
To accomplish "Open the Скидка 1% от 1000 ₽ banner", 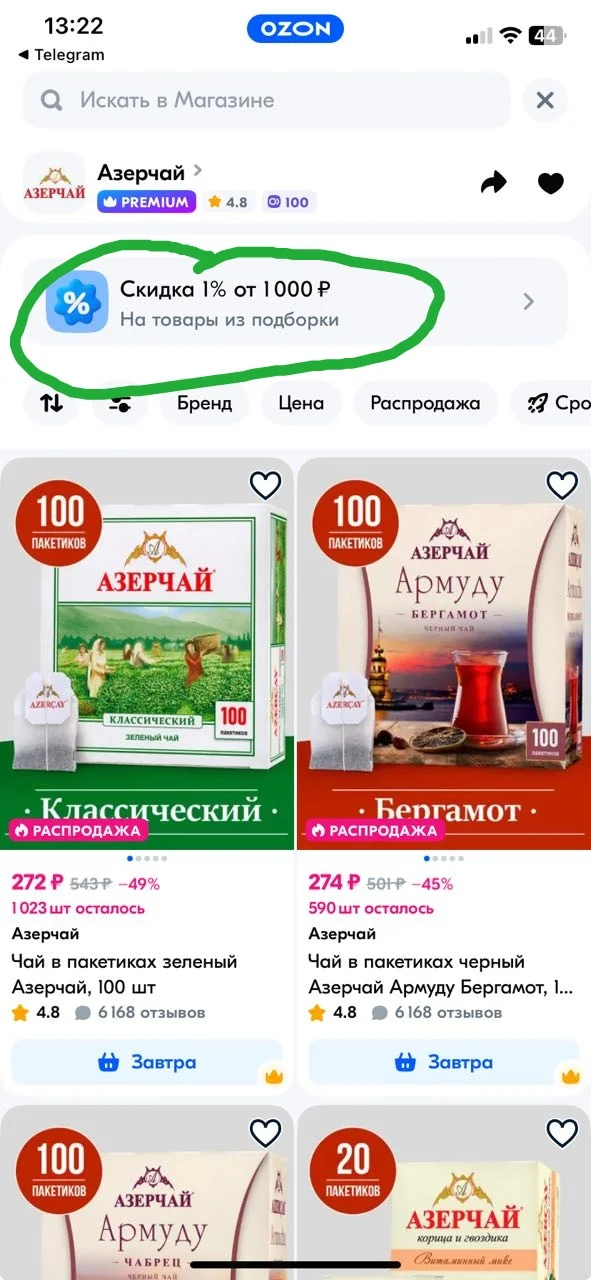I will 295,302.
